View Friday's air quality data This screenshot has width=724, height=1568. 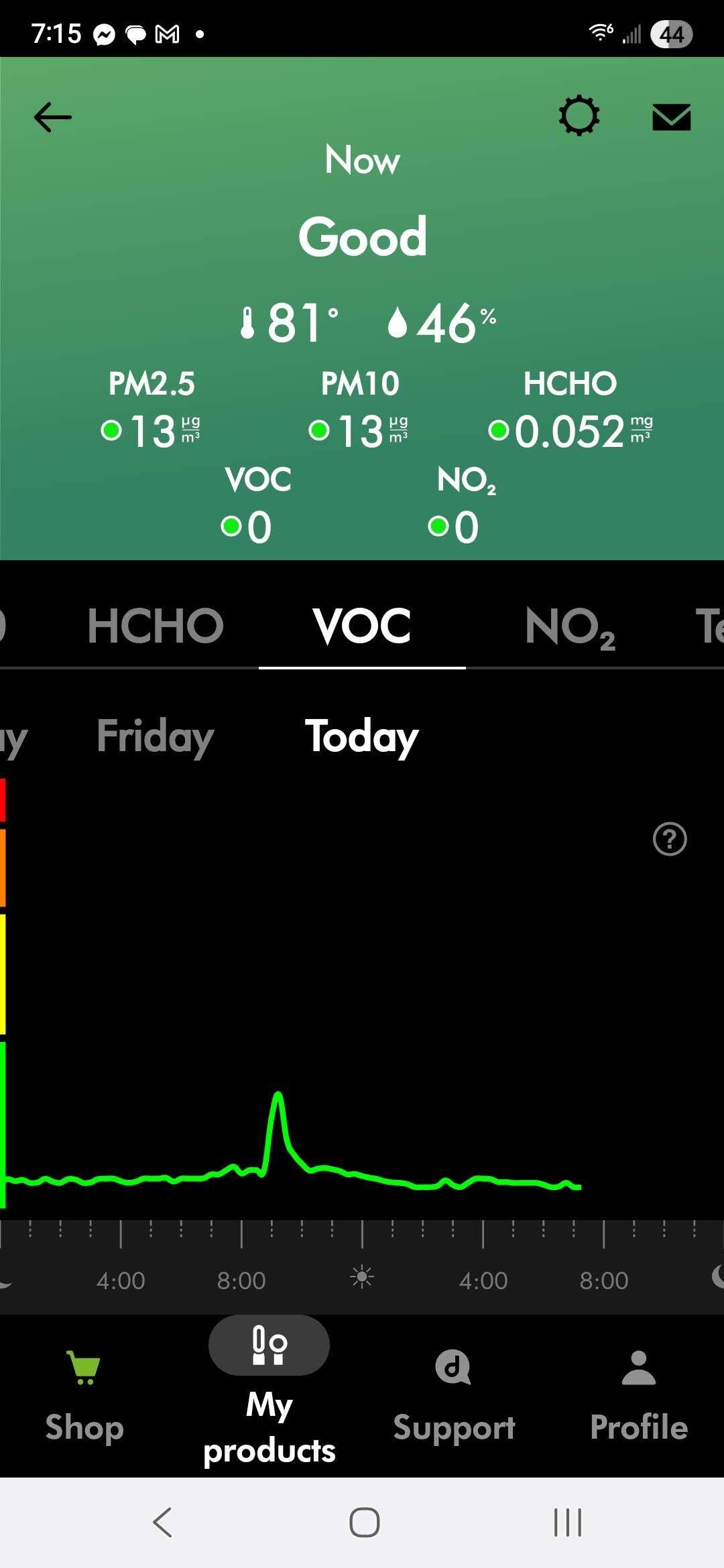pyautogui.click(x=155, y=736)
